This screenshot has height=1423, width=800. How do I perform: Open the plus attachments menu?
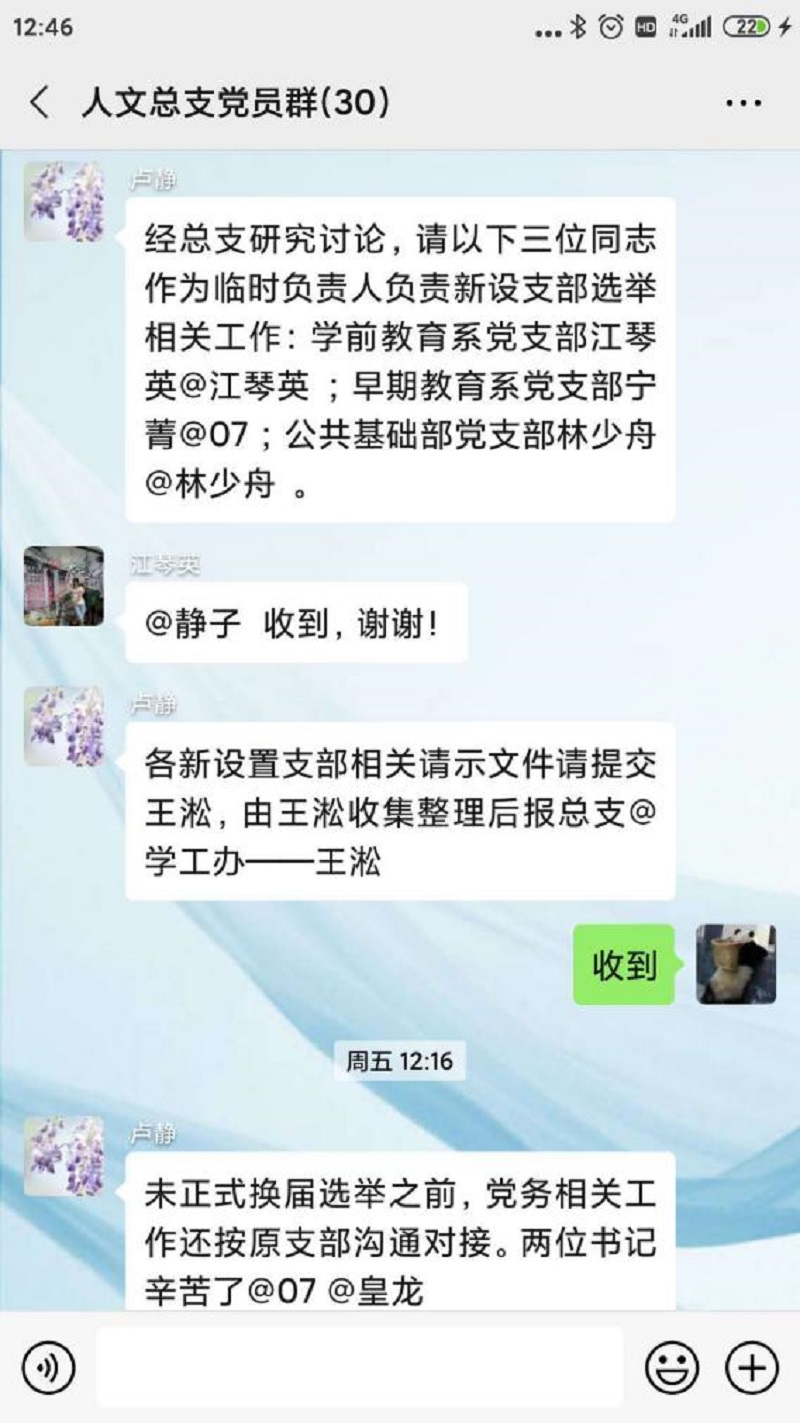pos(751,1366)
